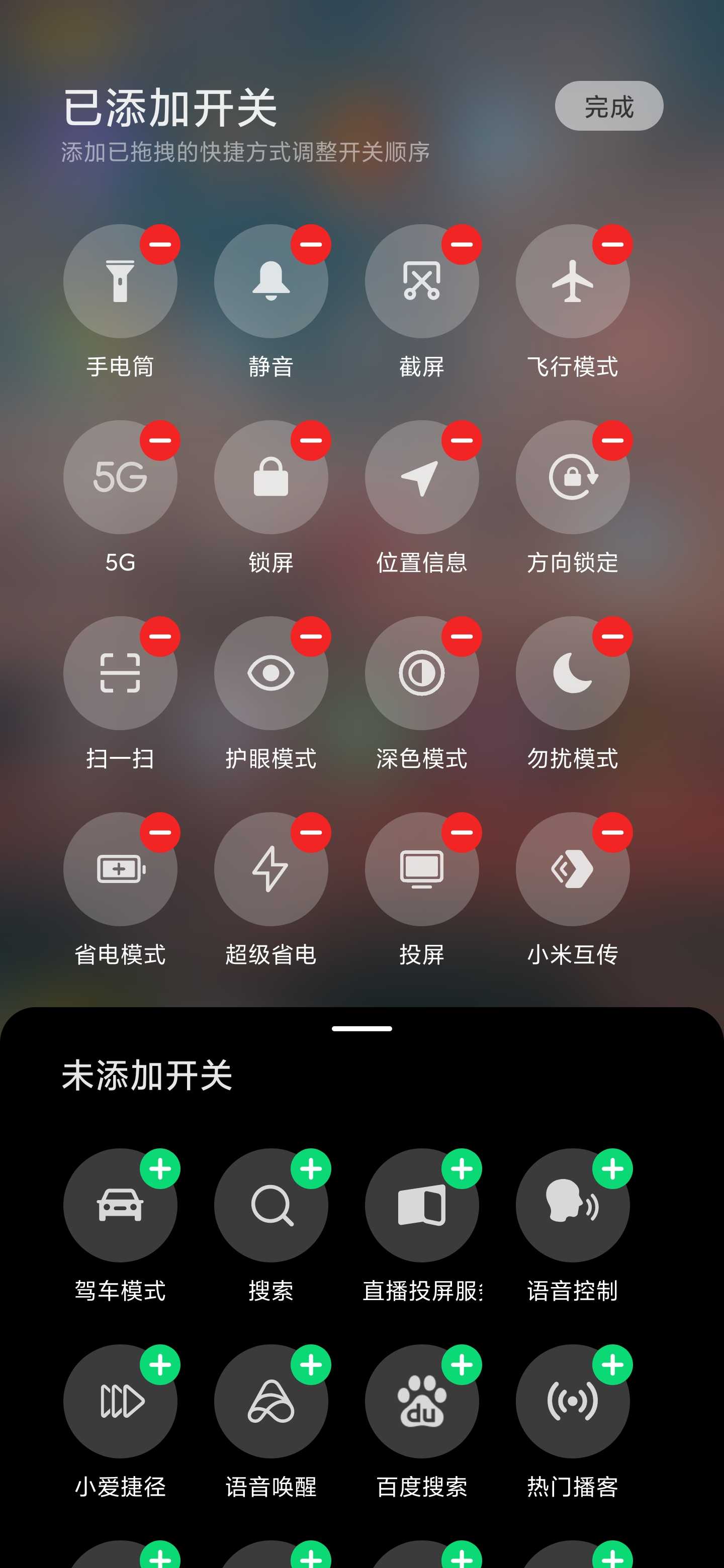The height and width of the screenshot is (1568, 724).
Task: Remove 飞行模式 from the panel
Action: coord(612,244)
